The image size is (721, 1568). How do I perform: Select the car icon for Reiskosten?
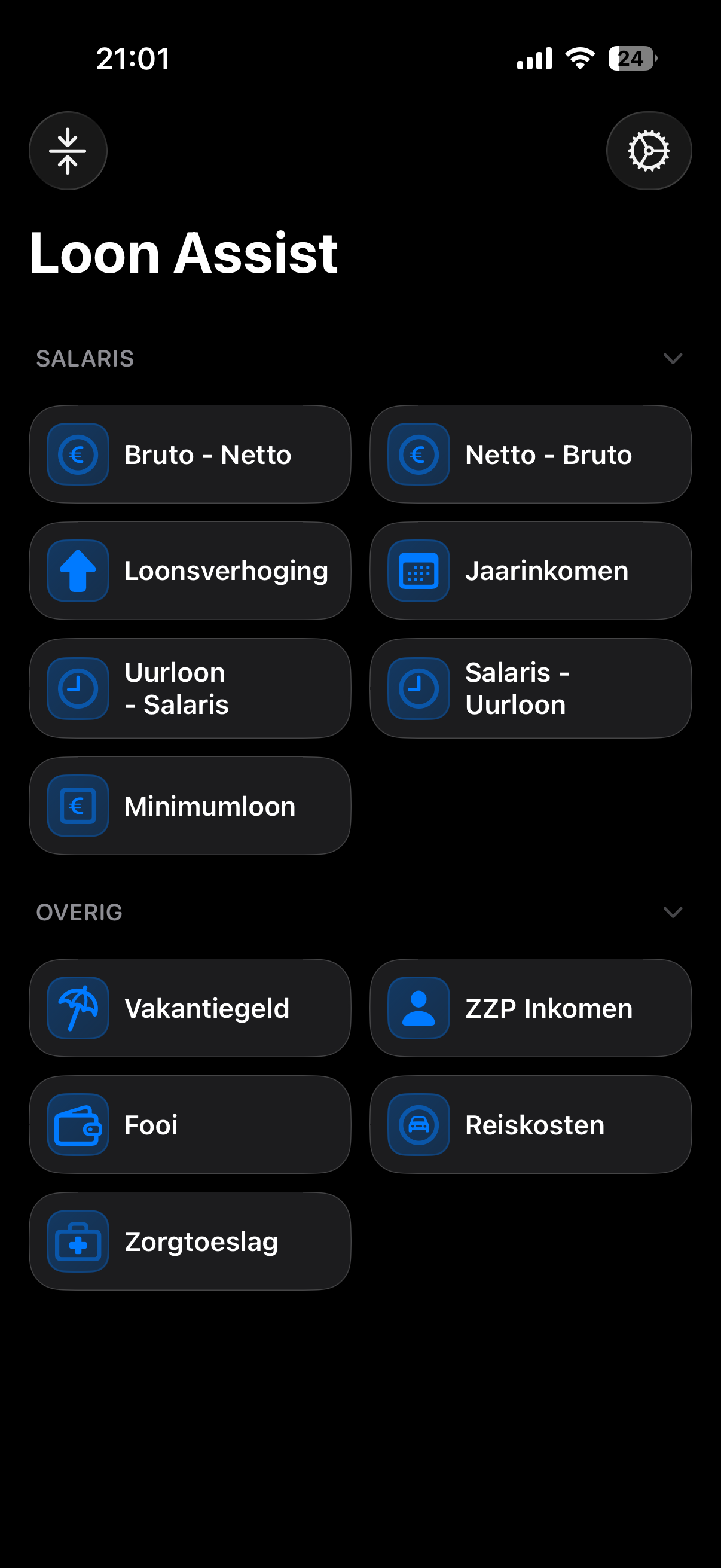(417, 1124)
